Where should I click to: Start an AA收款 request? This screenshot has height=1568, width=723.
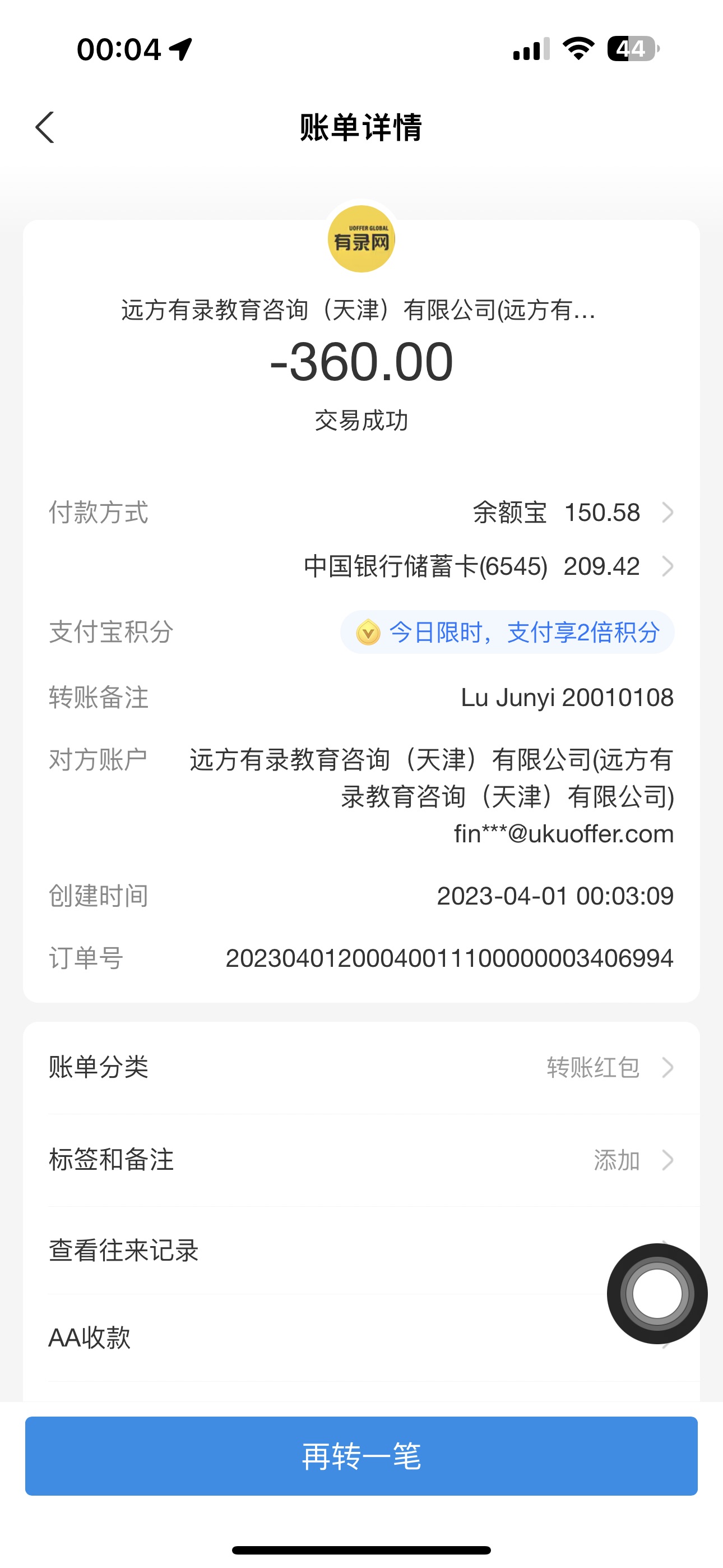[304, 1338]
